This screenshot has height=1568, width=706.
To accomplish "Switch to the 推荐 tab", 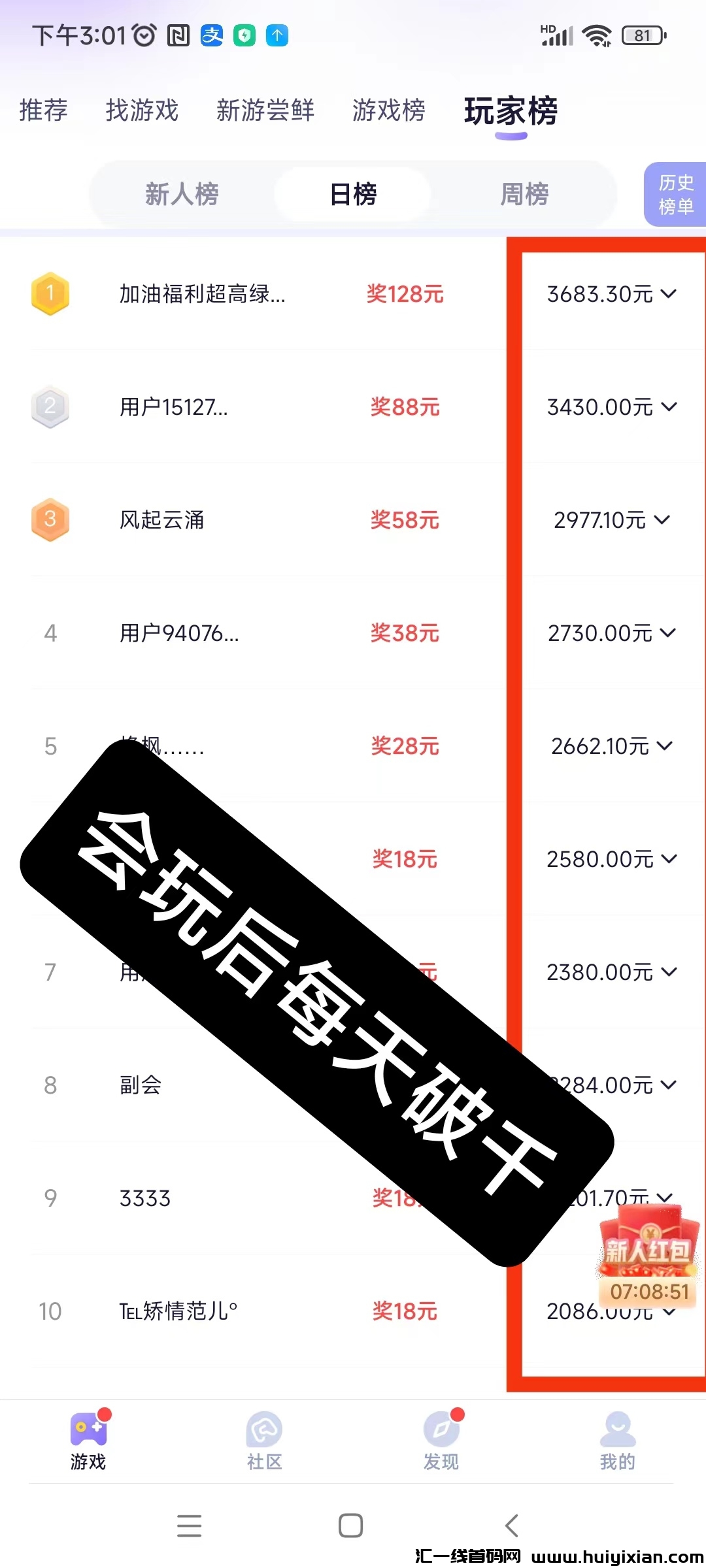I will pos(44,110).
